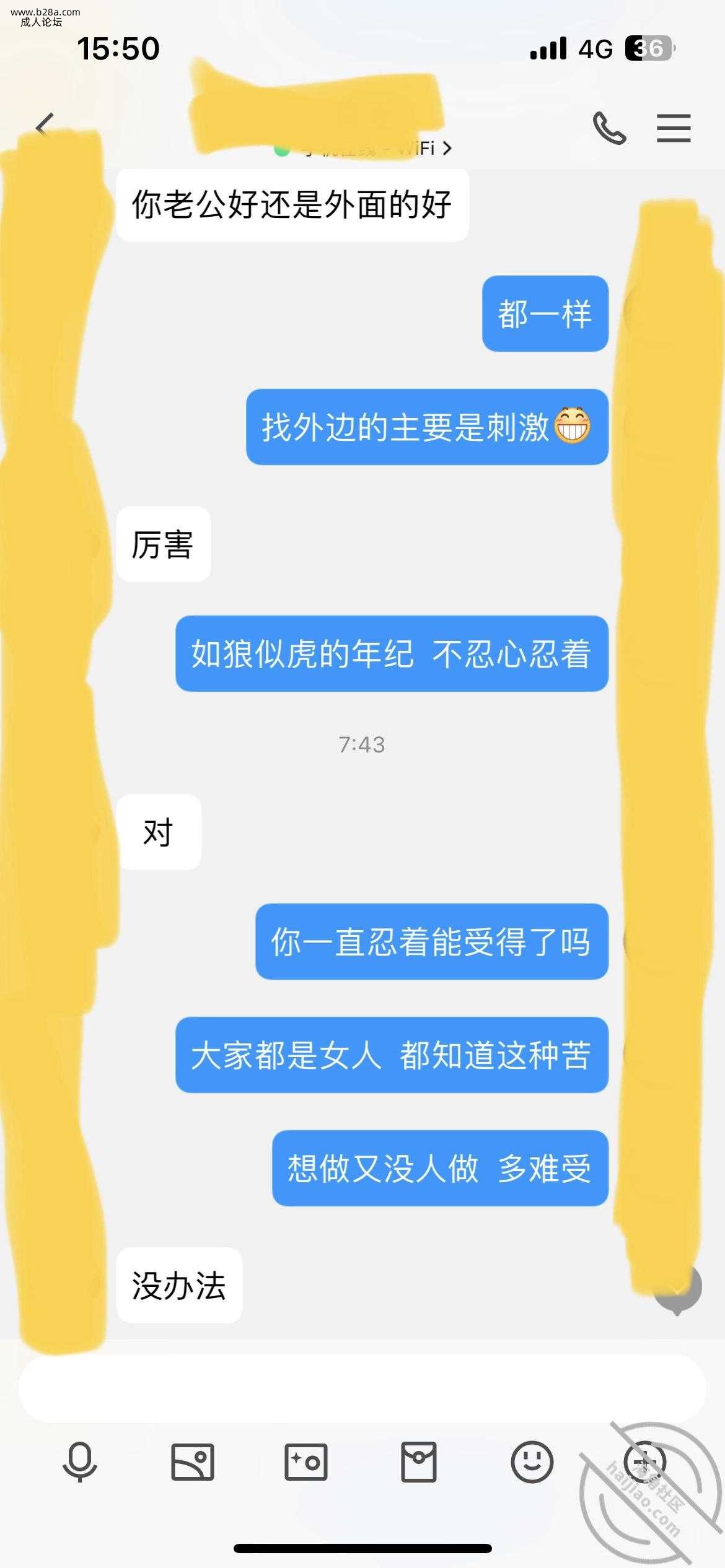This screenshot has width=725, height=1568.
Task: Open the camera to take photo
Action: click(x=305, y=1462)
